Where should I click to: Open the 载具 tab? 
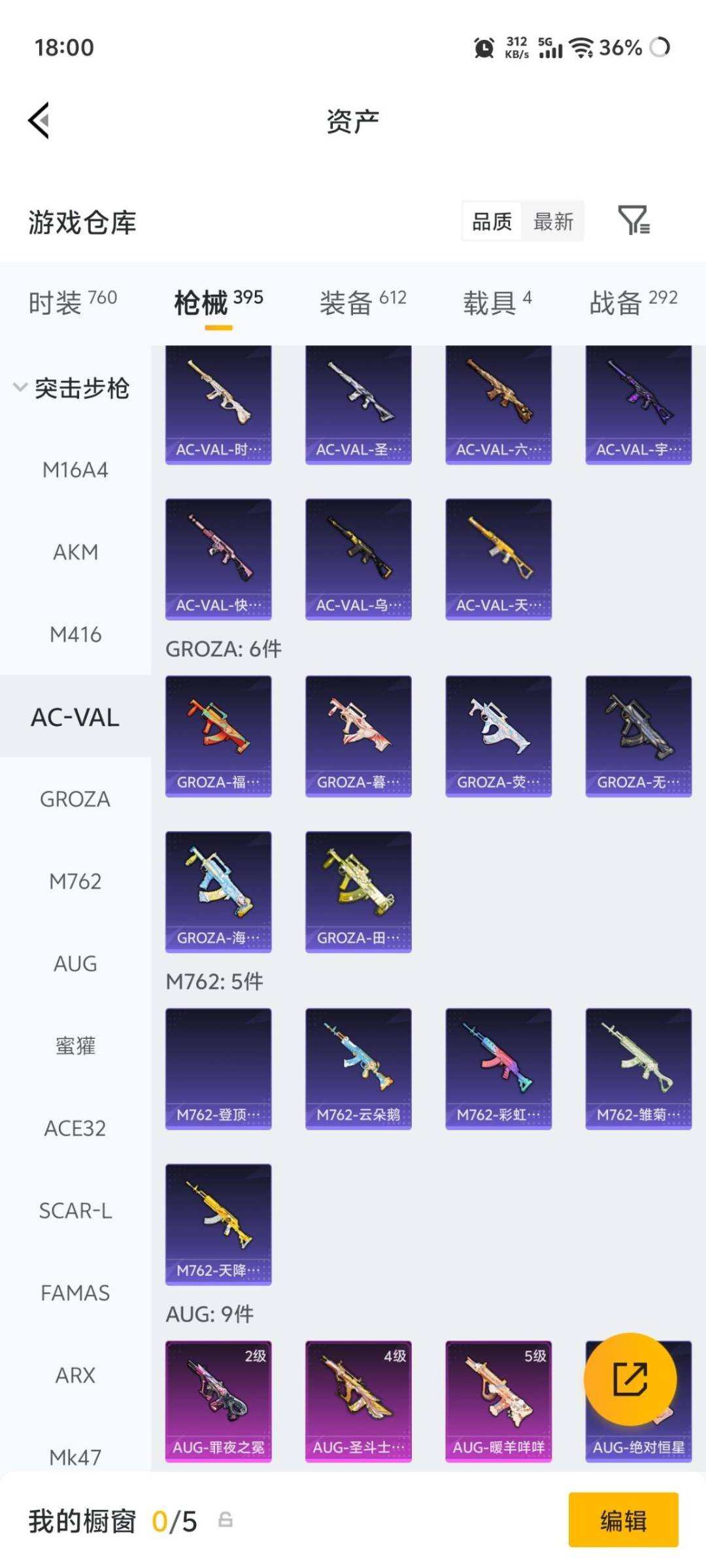[497, 302]
